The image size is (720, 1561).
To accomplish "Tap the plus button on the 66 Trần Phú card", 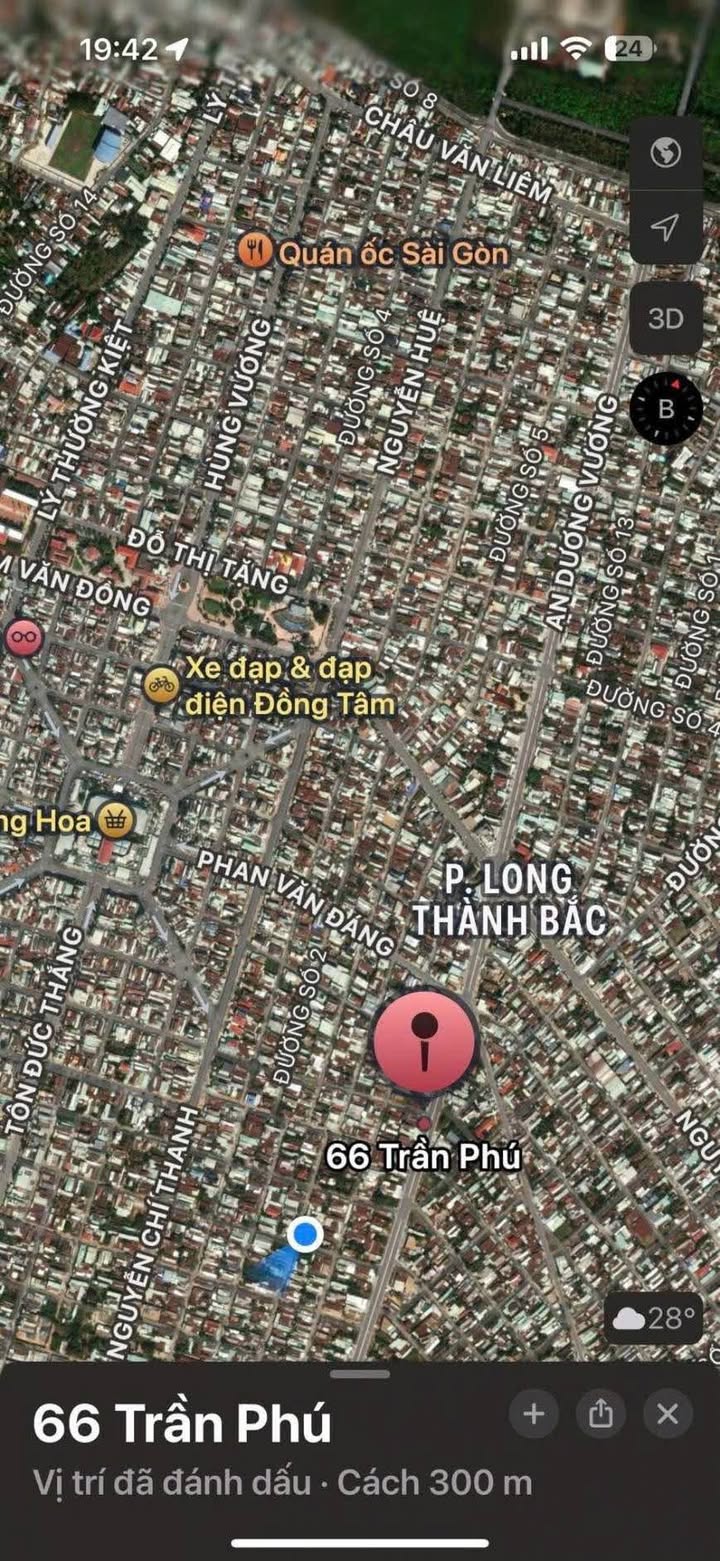I will coord(534,1414).
